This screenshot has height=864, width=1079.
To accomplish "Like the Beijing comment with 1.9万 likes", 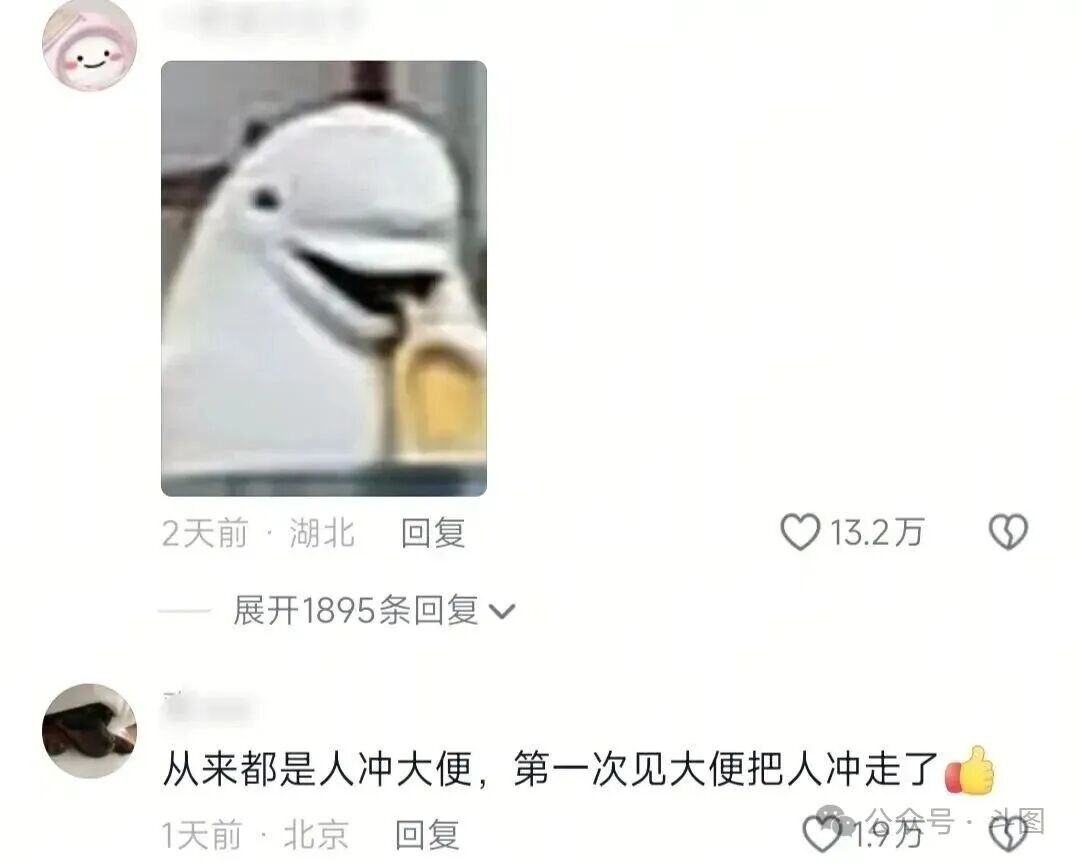I will point(822,833).
